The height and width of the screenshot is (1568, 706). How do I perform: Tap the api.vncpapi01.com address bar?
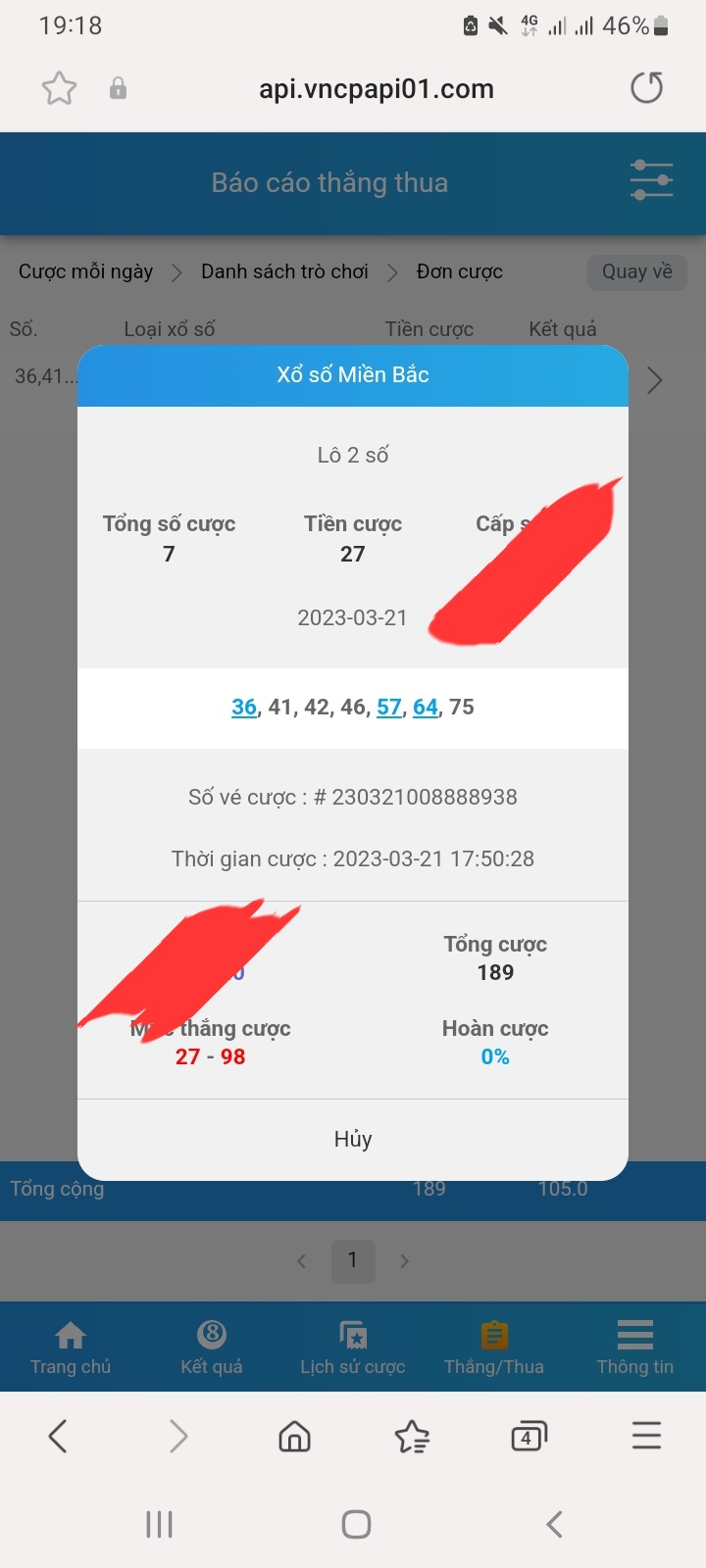[x=377, y=89]
